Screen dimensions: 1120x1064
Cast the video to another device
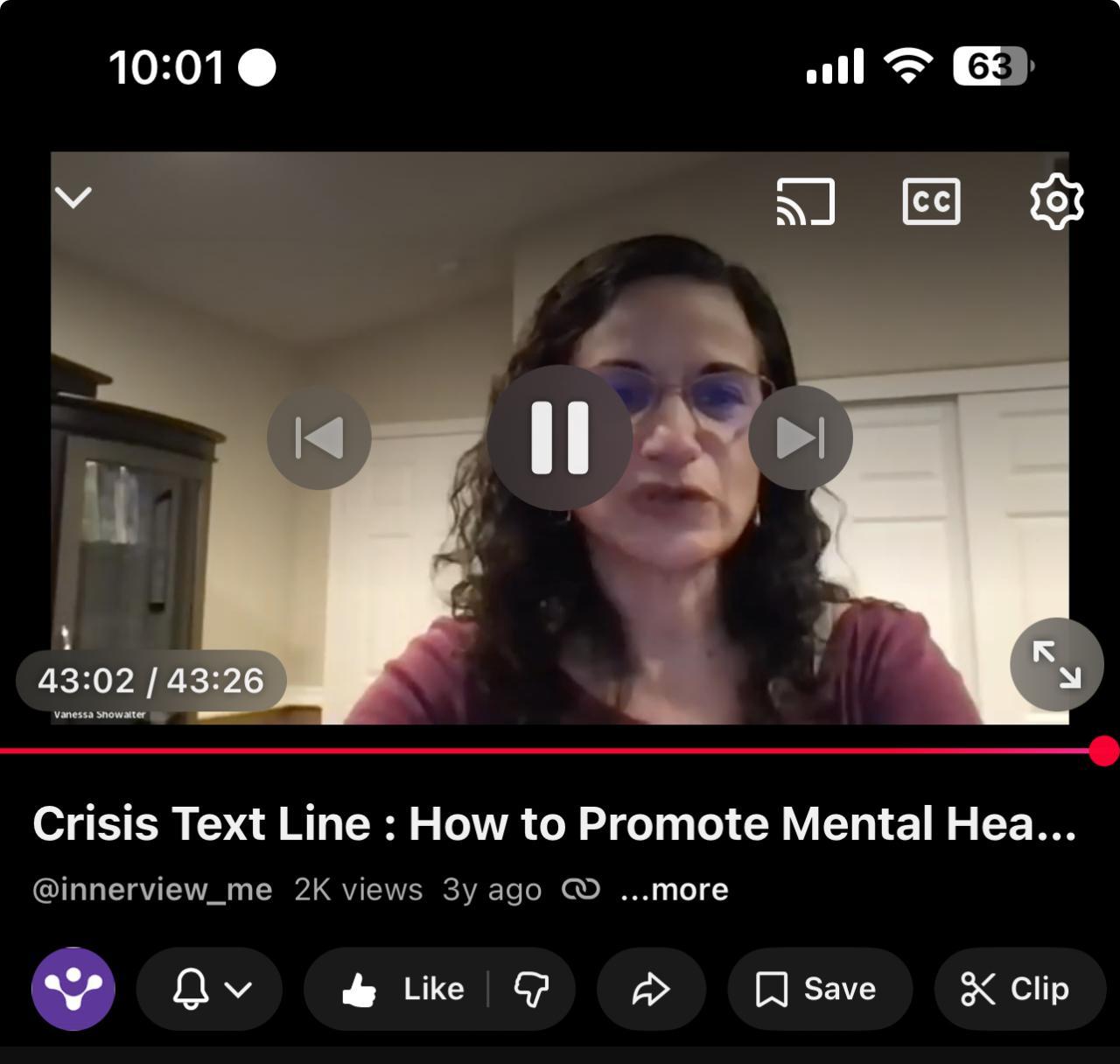pyautogui.click(x=805, y=202)
